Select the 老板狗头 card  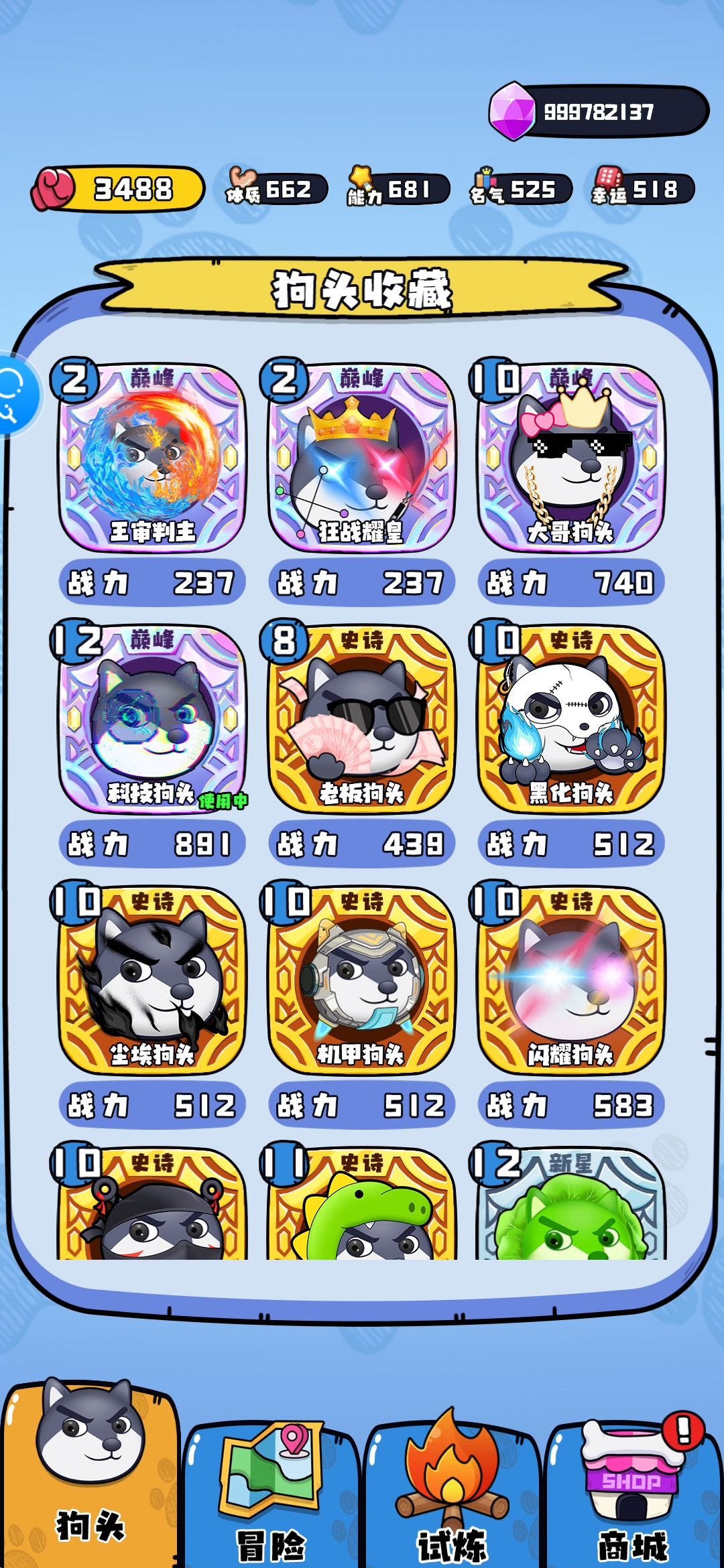361,718
